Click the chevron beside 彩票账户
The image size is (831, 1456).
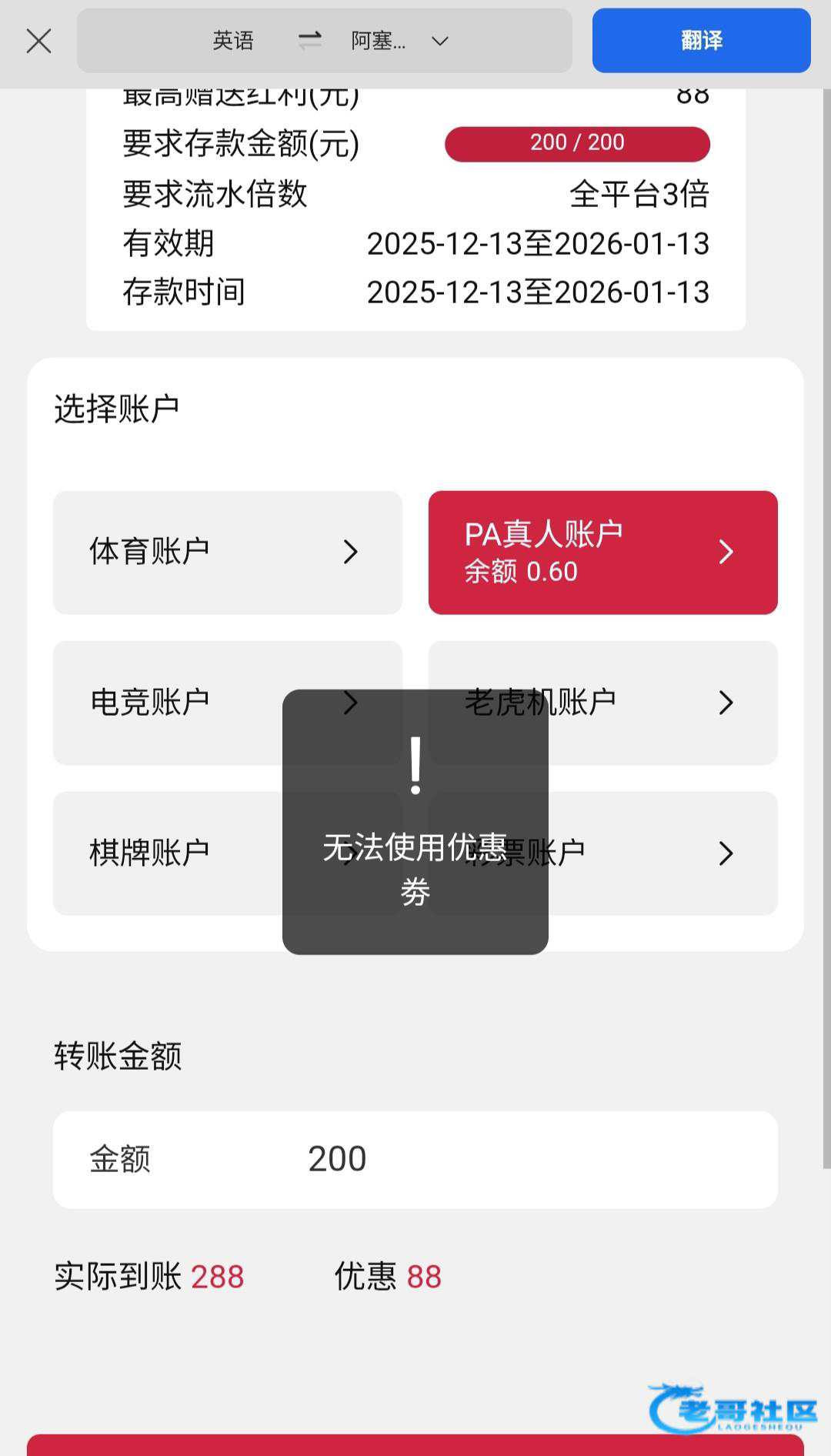pos(726,853)
